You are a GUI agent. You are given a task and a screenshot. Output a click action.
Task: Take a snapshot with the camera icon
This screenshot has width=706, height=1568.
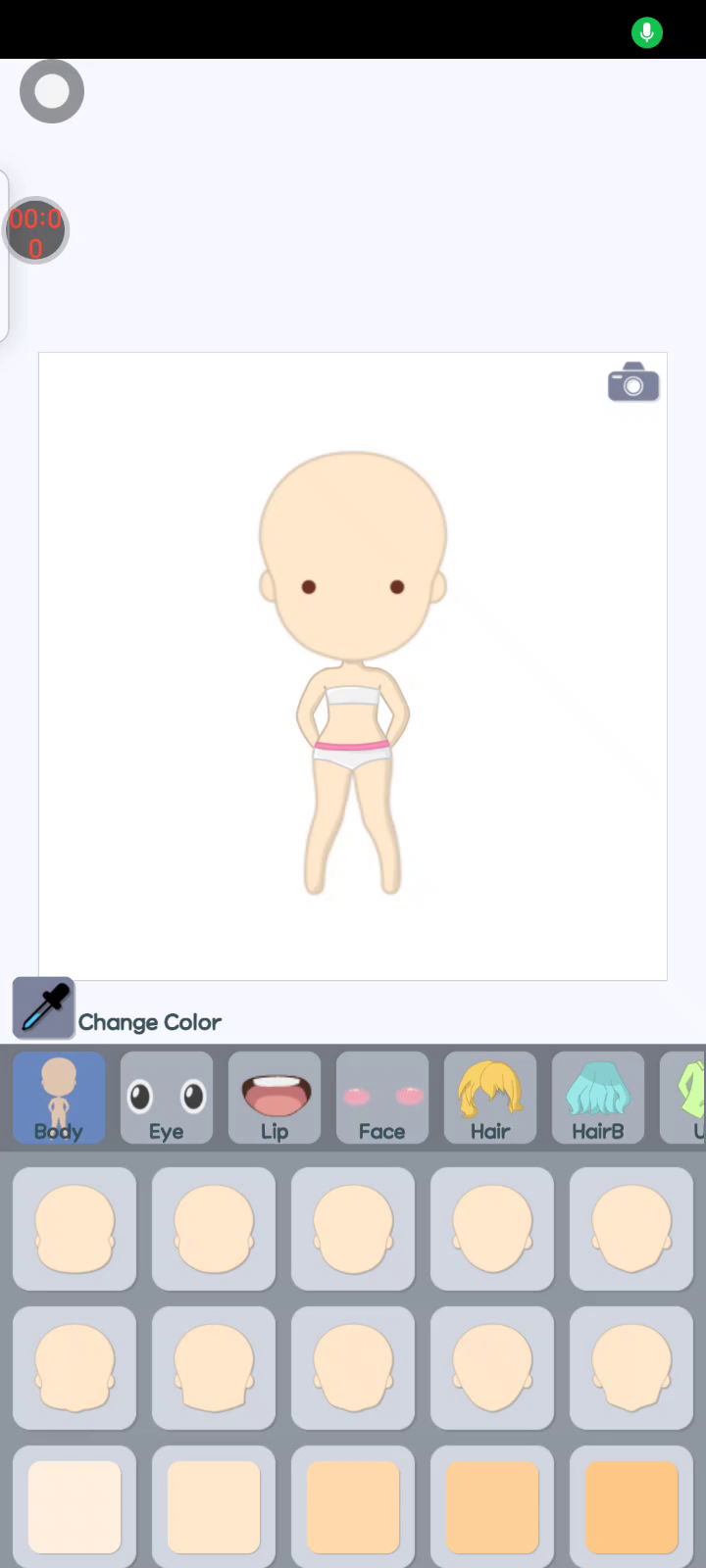(633, 382)
